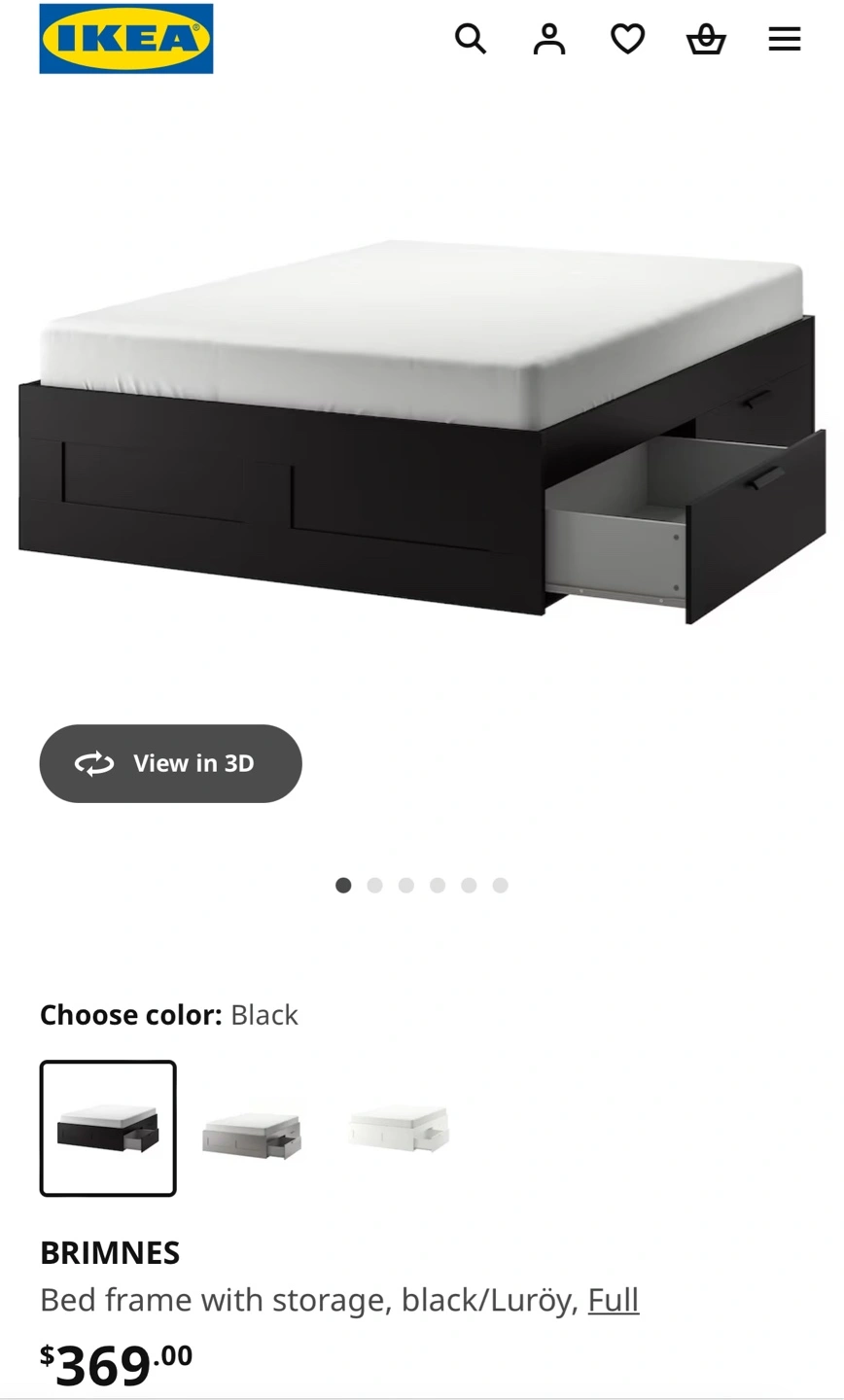
Task: Go to the IKEA home logo
Action: (126, 39)
